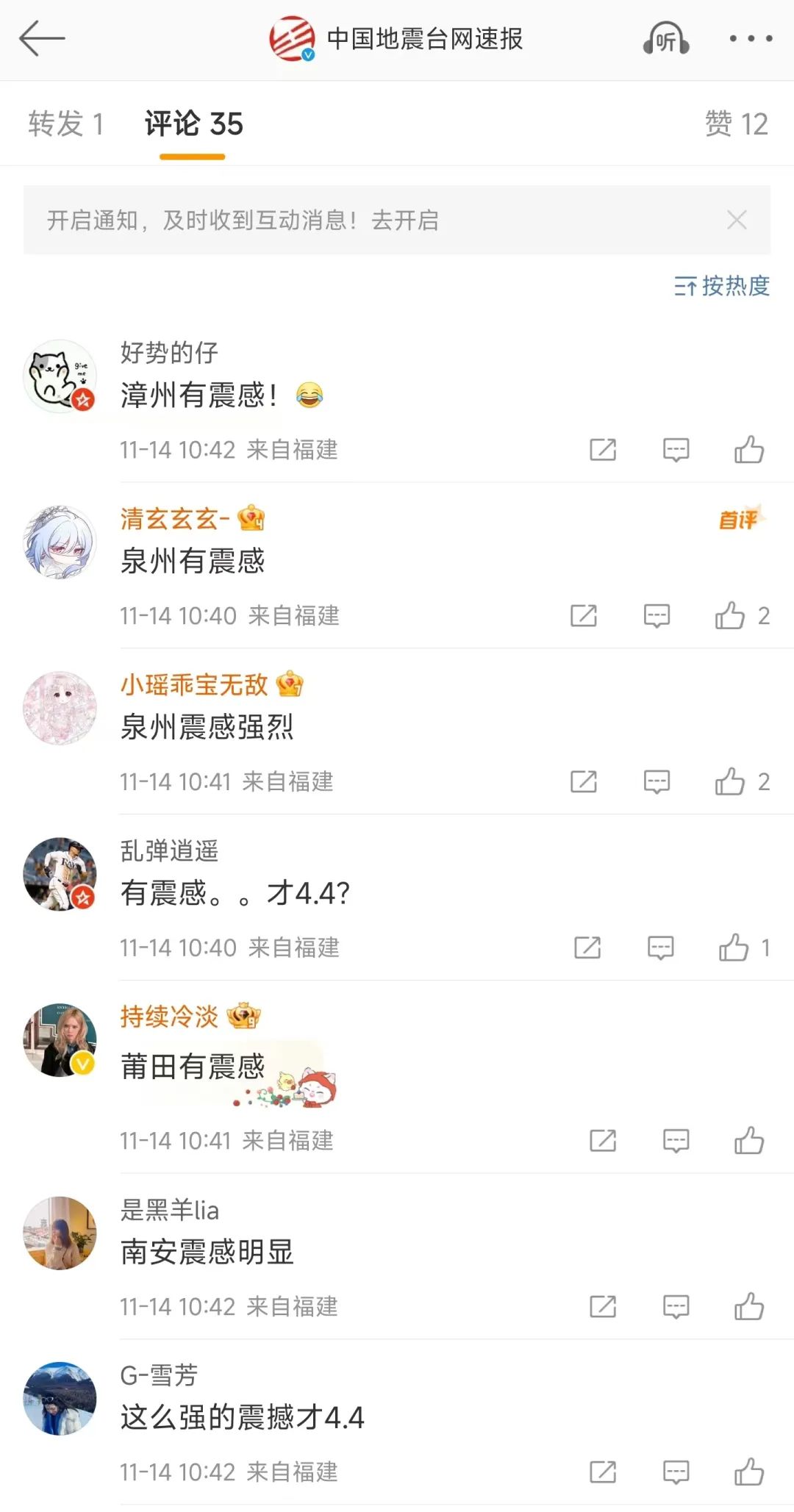Open 清玄玄玄-'s profile avatar

[x=60, y=542]
